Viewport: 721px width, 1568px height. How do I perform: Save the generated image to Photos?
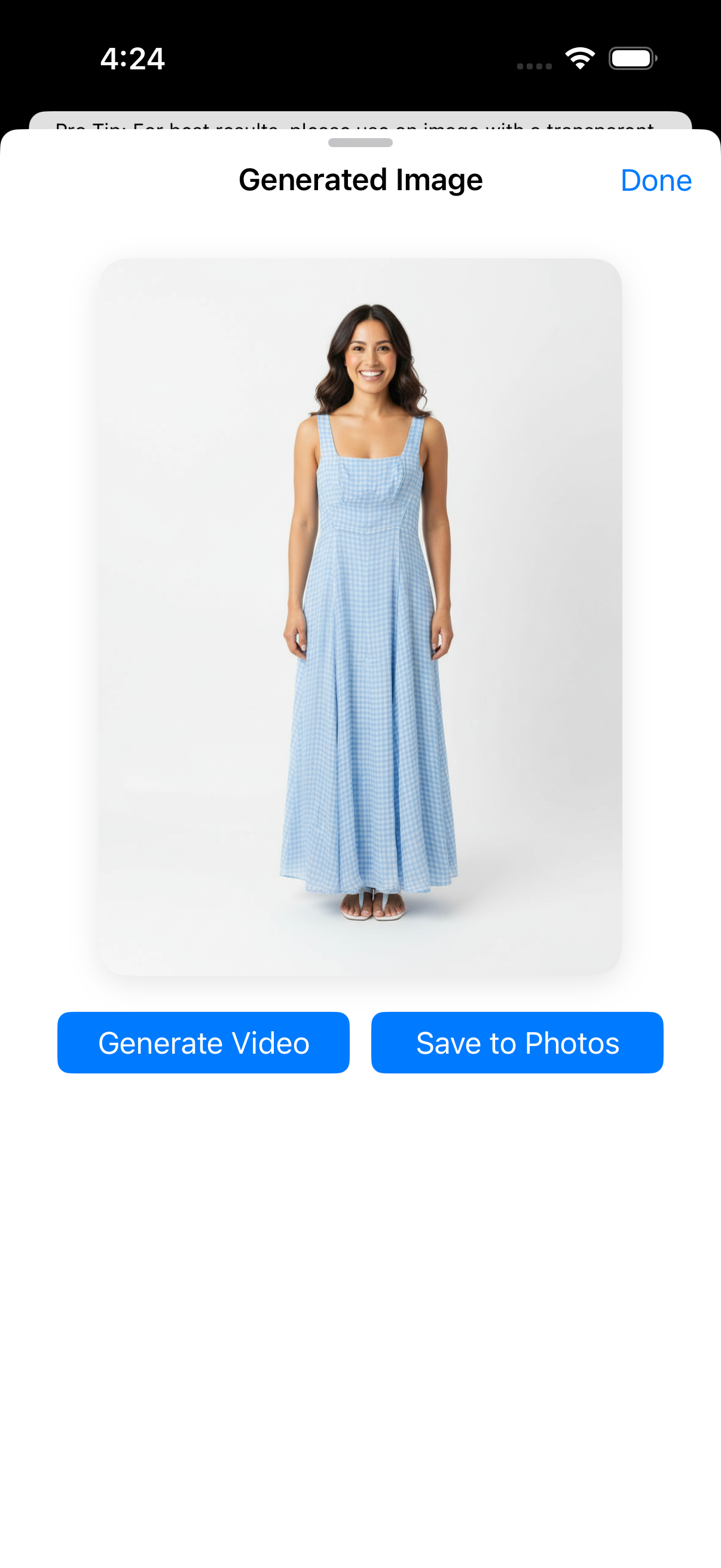(x=517, y=1042)
